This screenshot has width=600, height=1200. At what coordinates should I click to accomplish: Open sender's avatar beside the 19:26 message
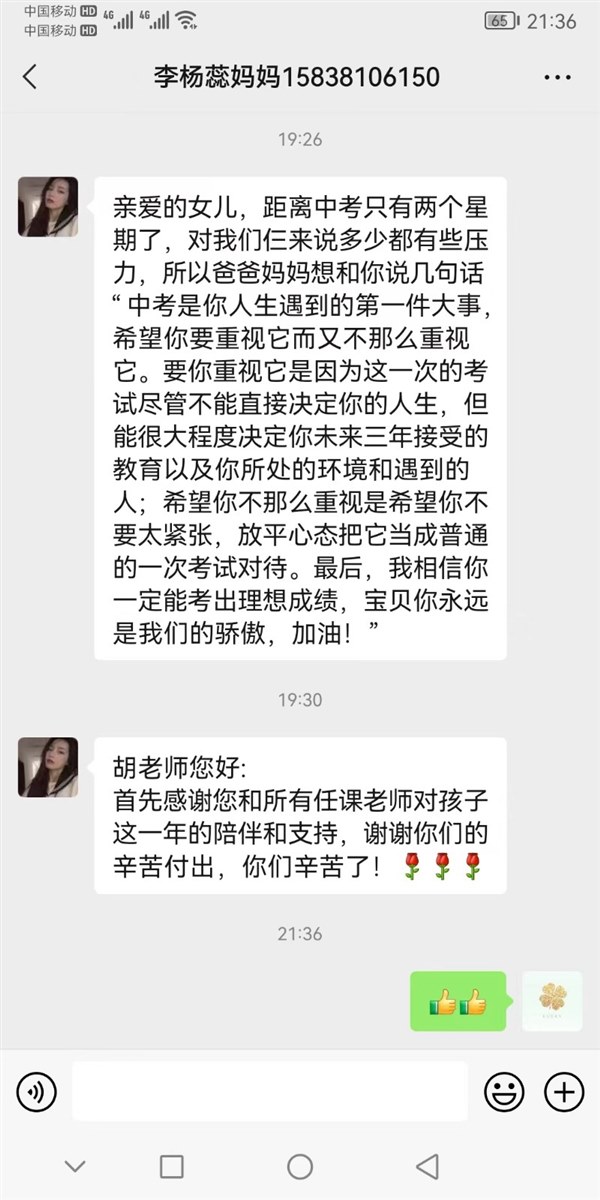pyautogui.click(x=48, y=206)
